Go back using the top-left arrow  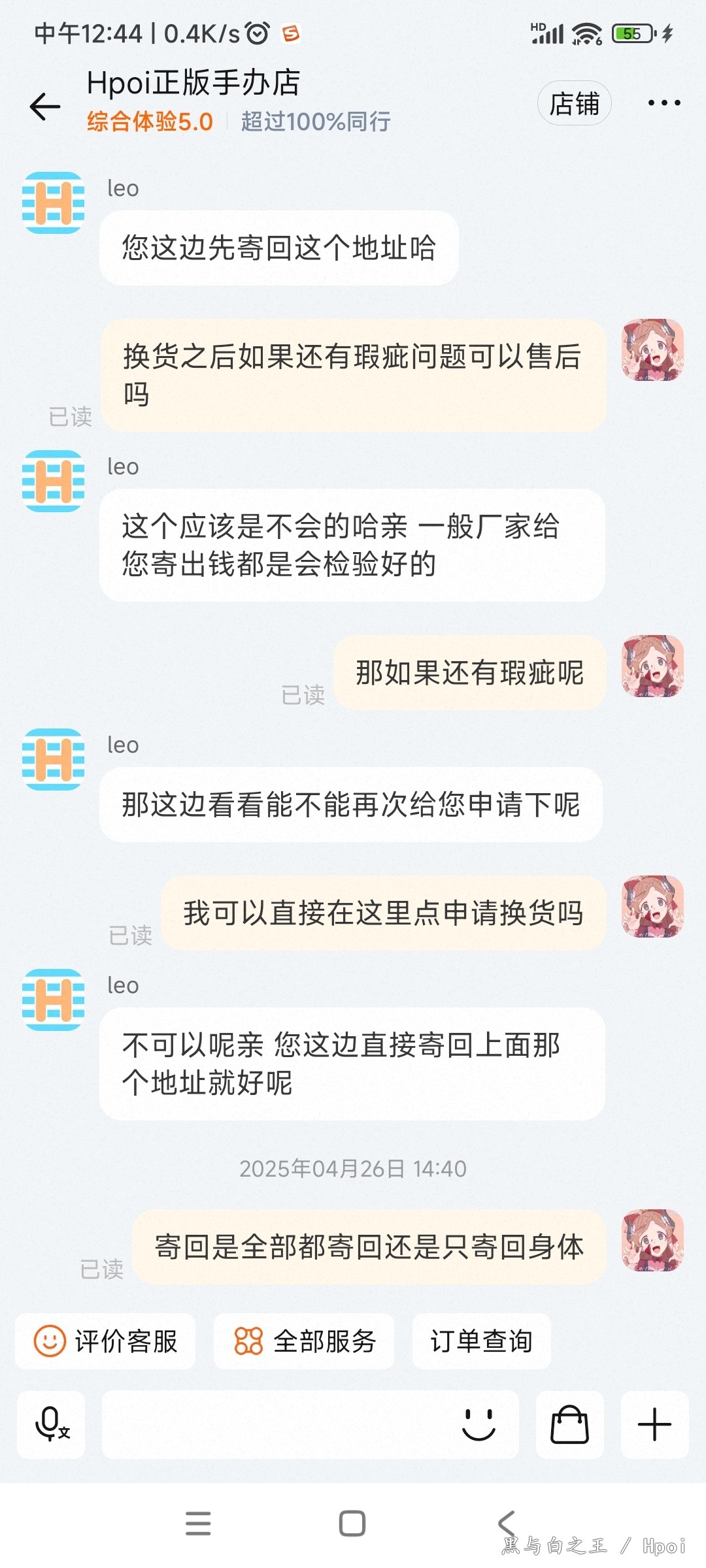coord(45,106)
